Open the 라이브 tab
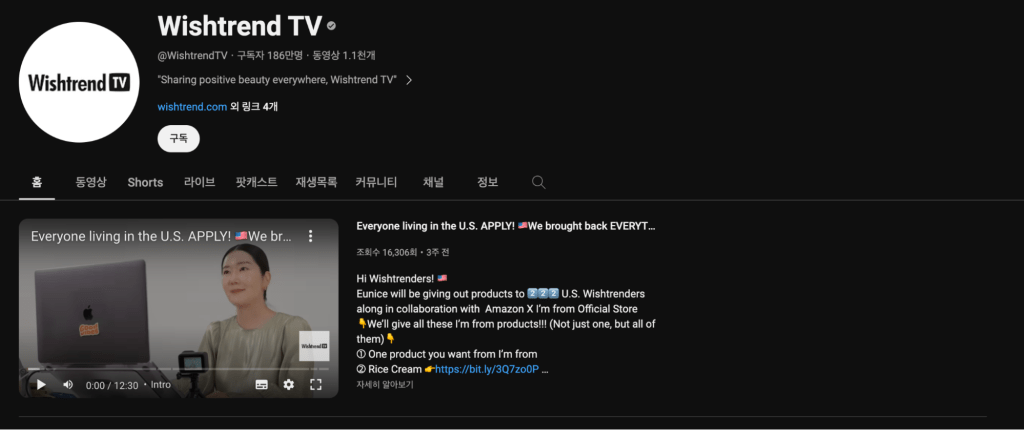The height and width of the screenshot is (430, 1024). click(x=199, y=182)
